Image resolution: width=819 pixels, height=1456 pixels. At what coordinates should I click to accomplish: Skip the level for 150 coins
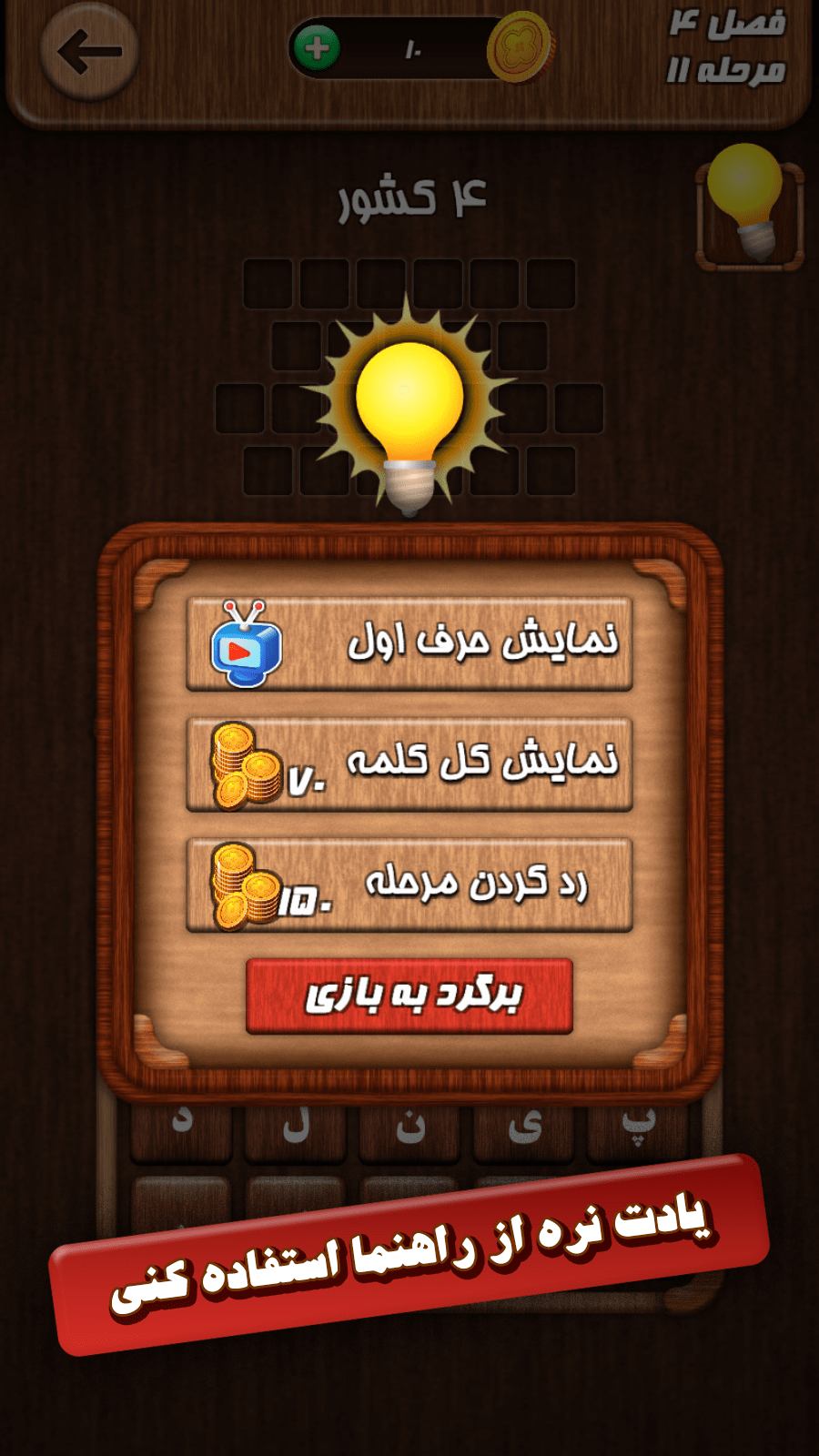point(409,885)
